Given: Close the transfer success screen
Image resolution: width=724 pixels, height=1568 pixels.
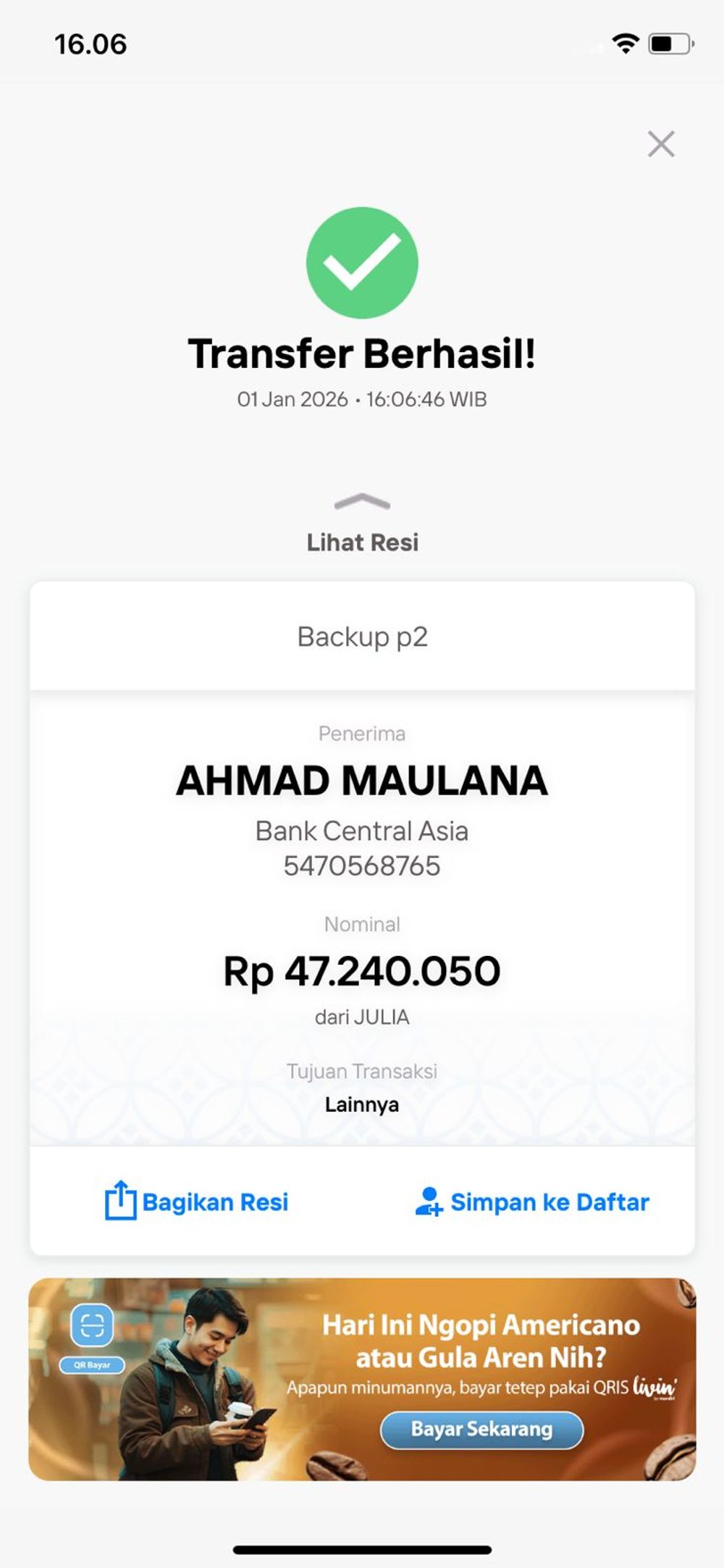Looking at the screenshot, I should point(660,144).
